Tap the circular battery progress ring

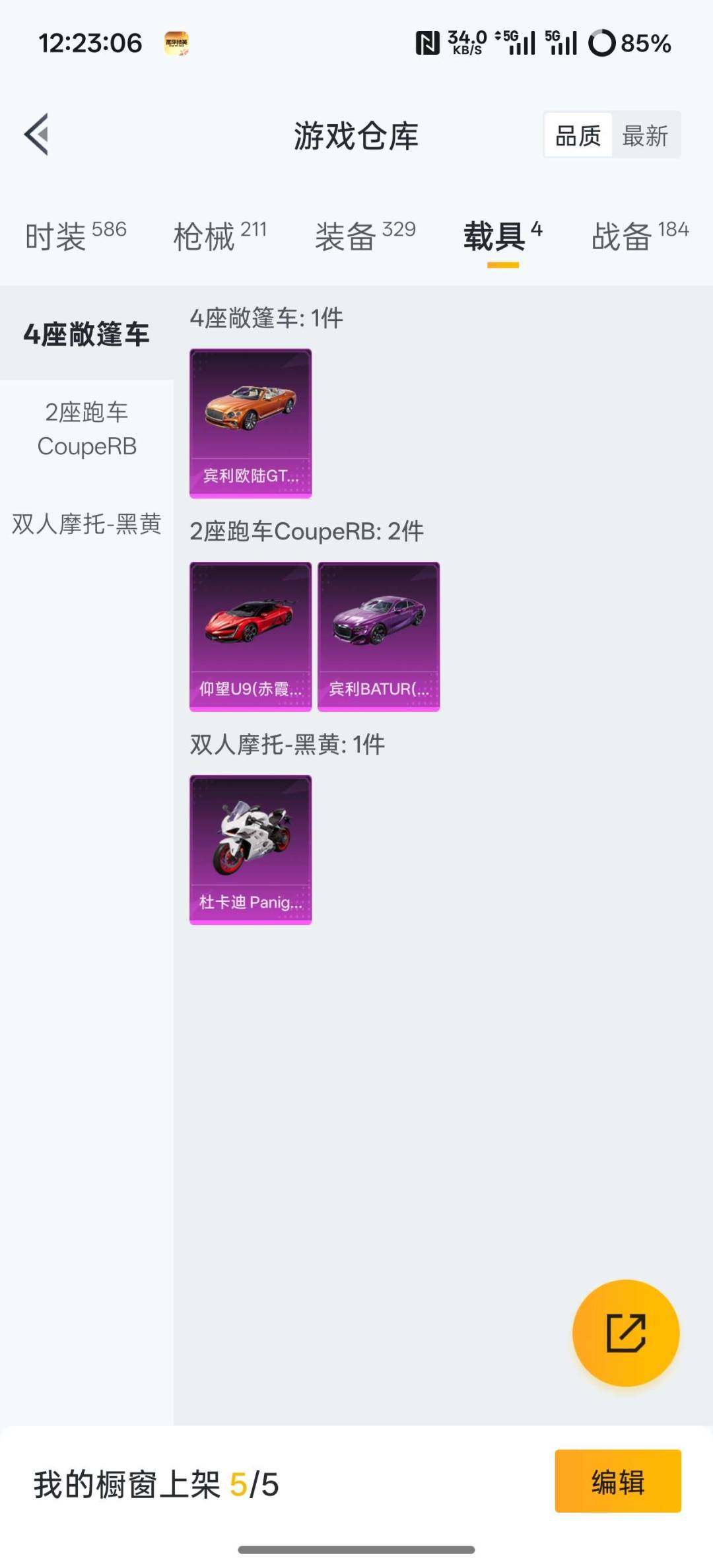tap(601, 42)
